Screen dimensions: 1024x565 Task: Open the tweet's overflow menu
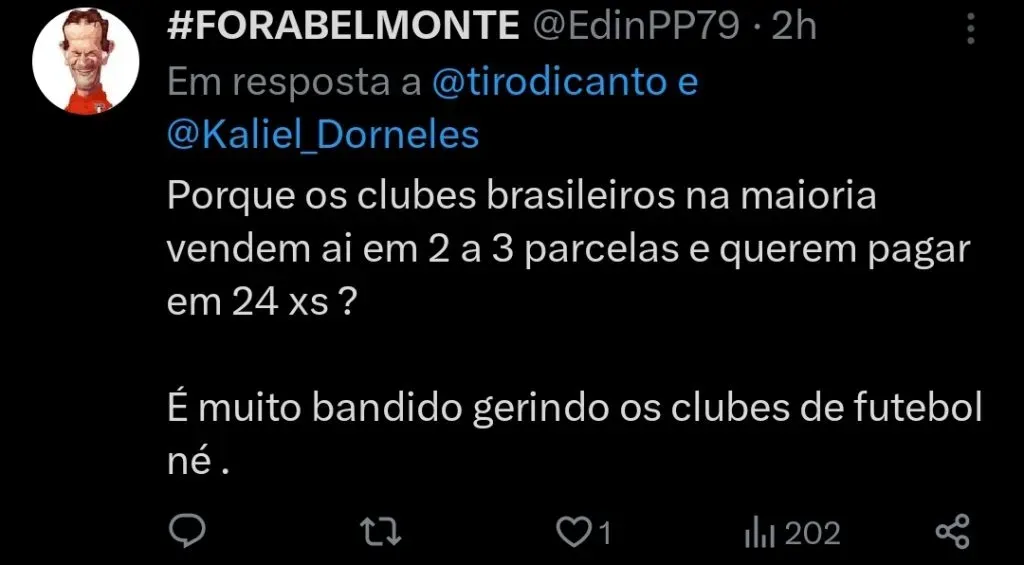[968, 29]
